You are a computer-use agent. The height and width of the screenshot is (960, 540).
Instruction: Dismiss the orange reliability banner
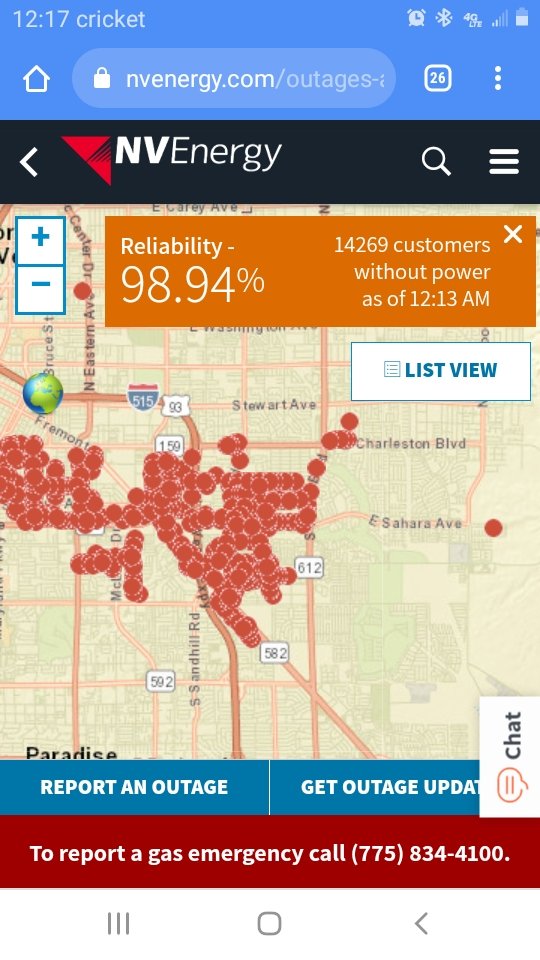click(x=513, y=234)
